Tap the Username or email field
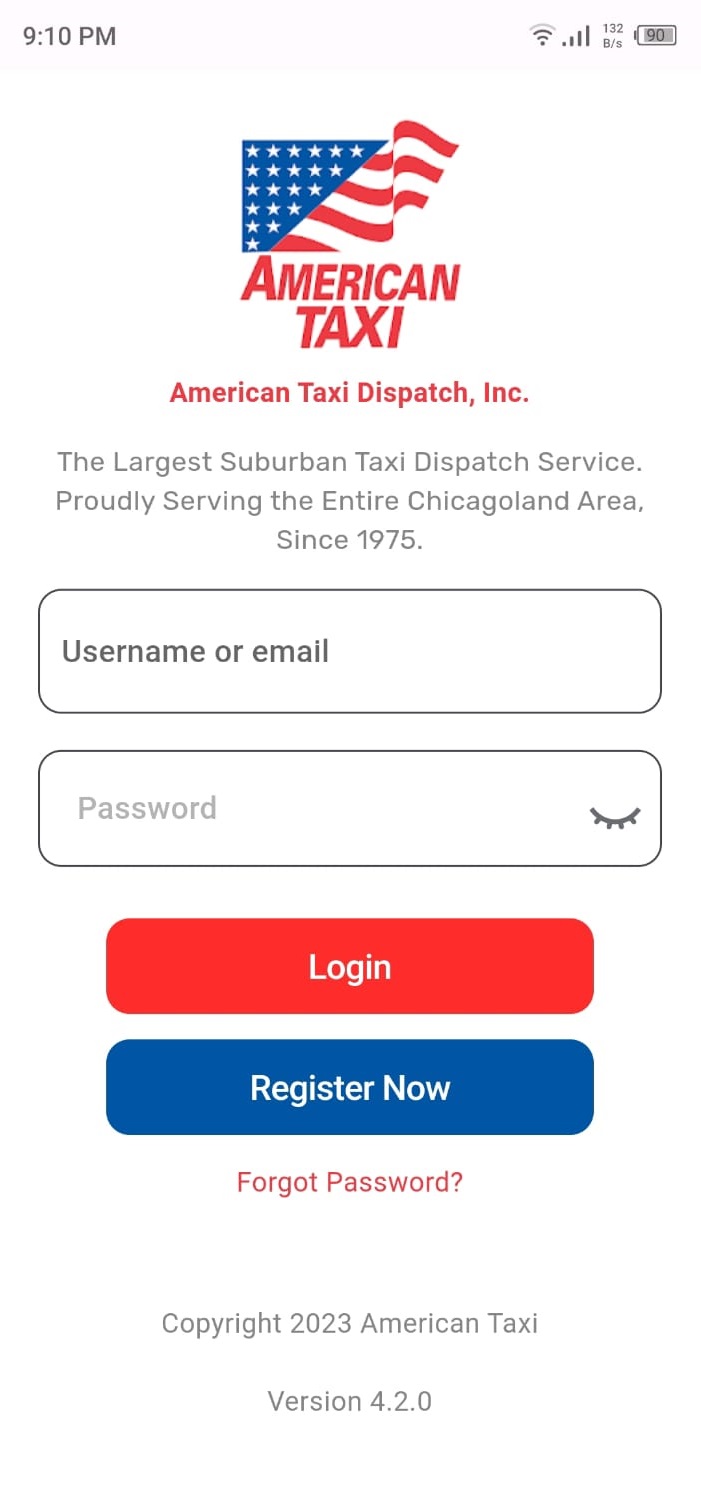Screen dimensions: 701x1504 click(x=350, y=651)
